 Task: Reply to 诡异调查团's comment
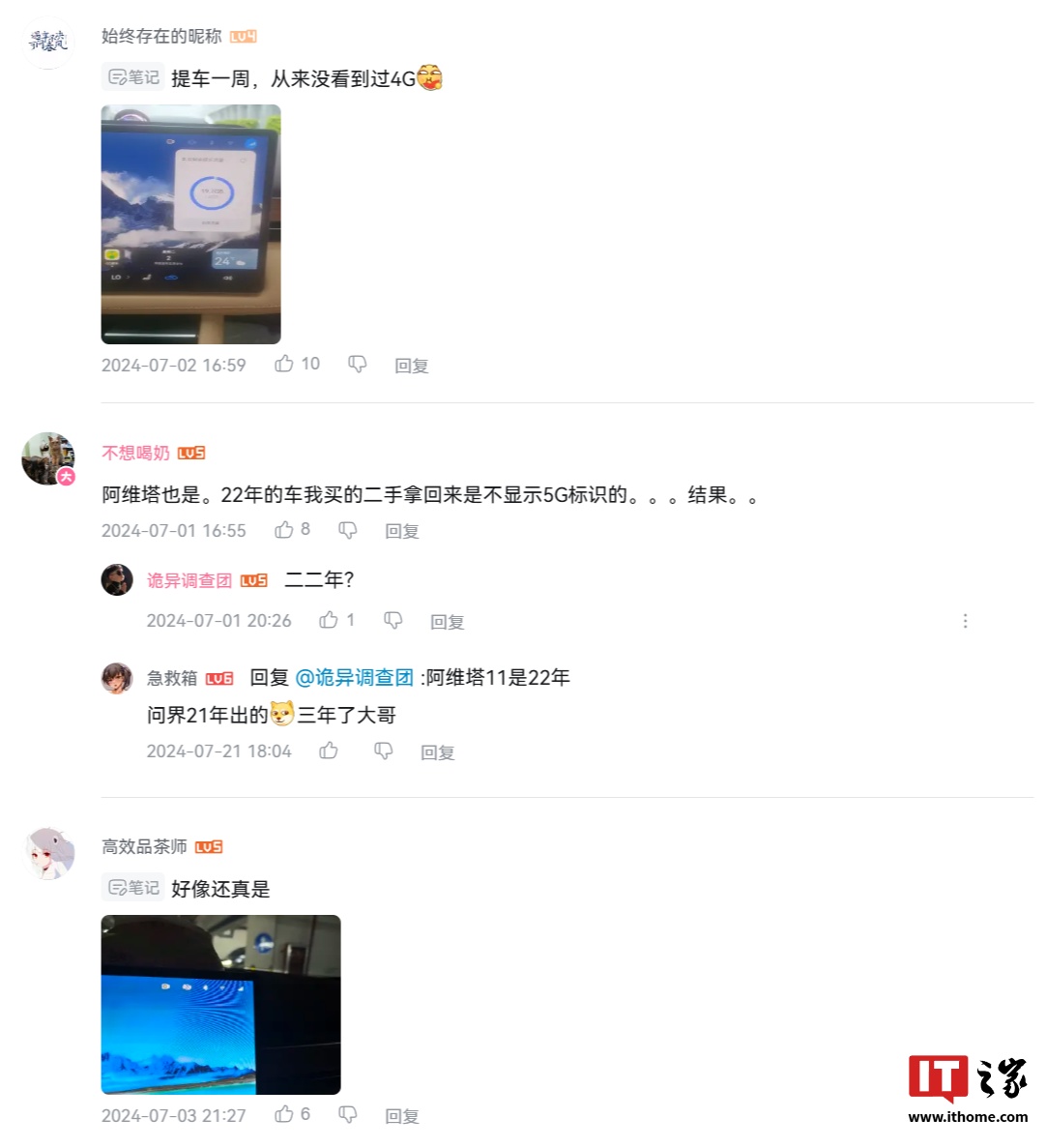coord(447,622)
